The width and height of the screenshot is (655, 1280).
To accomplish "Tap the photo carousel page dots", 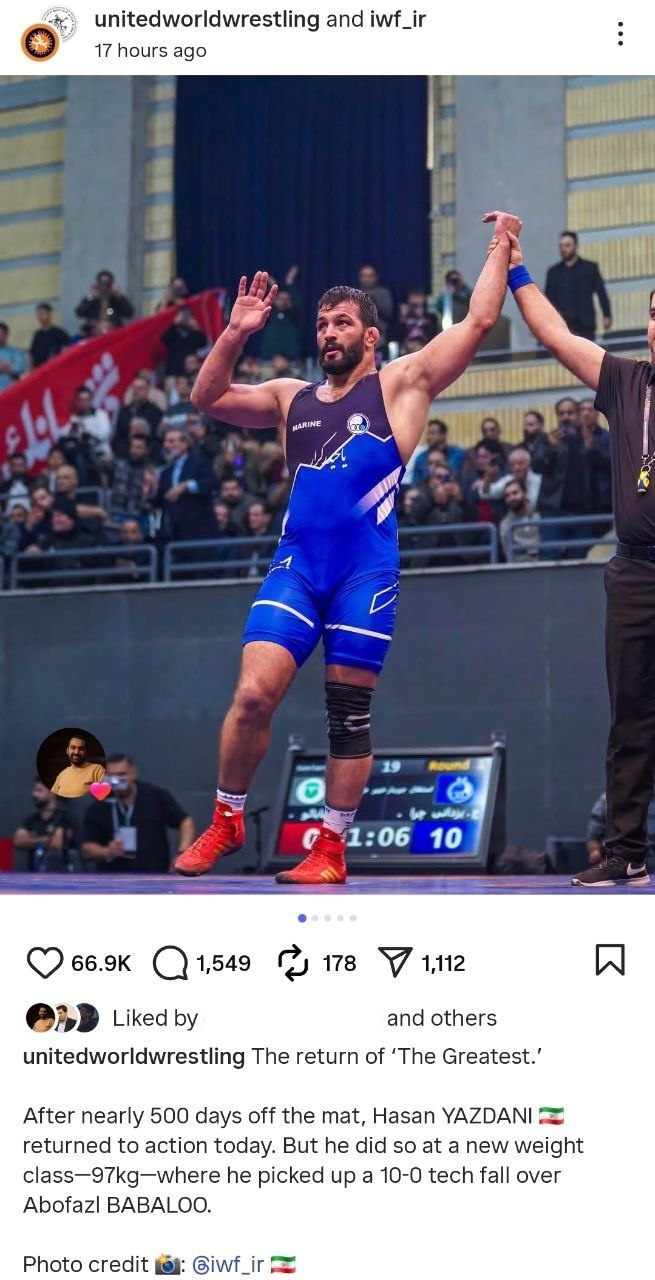I will 327,918.
